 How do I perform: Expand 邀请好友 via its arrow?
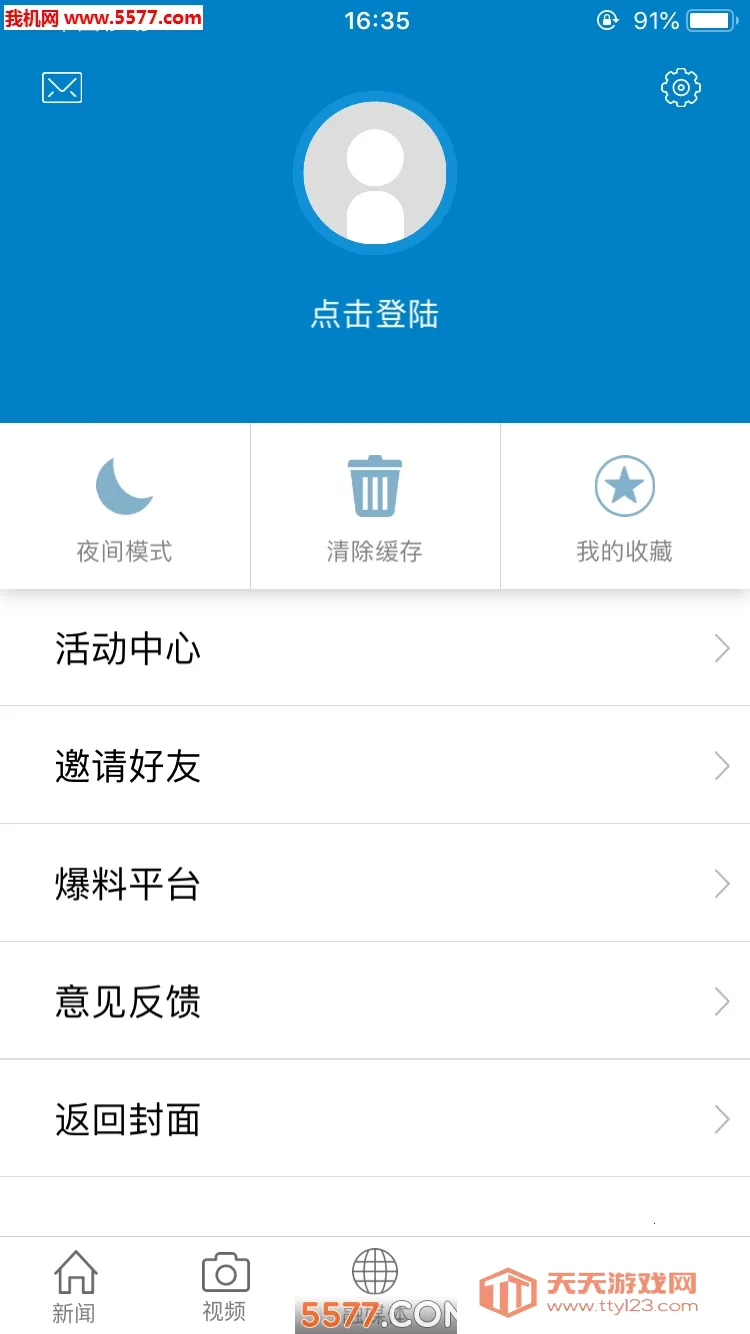point(722,766)
